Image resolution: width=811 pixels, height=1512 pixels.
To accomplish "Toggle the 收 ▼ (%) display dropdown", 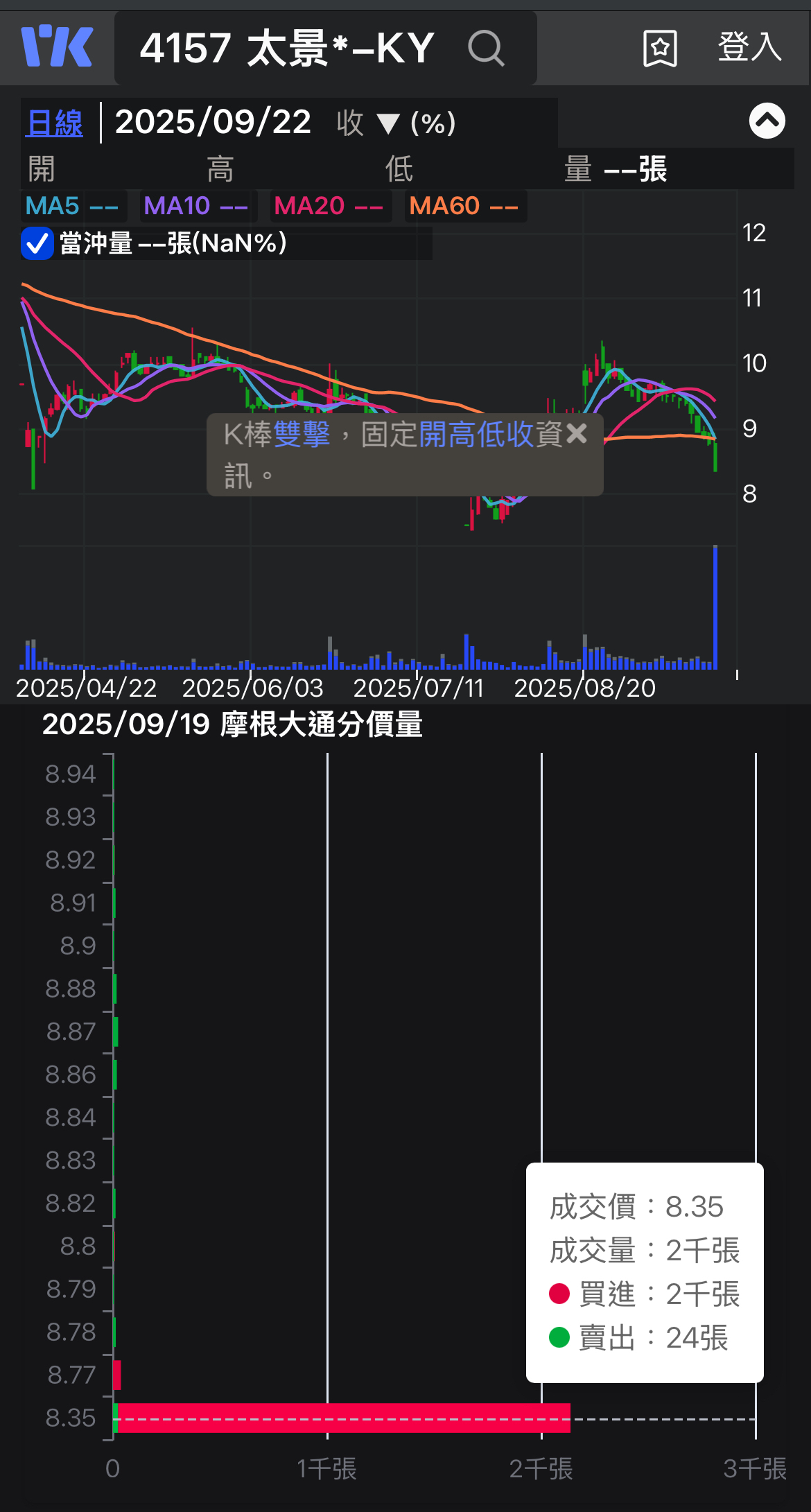I will tap(396, 123).
